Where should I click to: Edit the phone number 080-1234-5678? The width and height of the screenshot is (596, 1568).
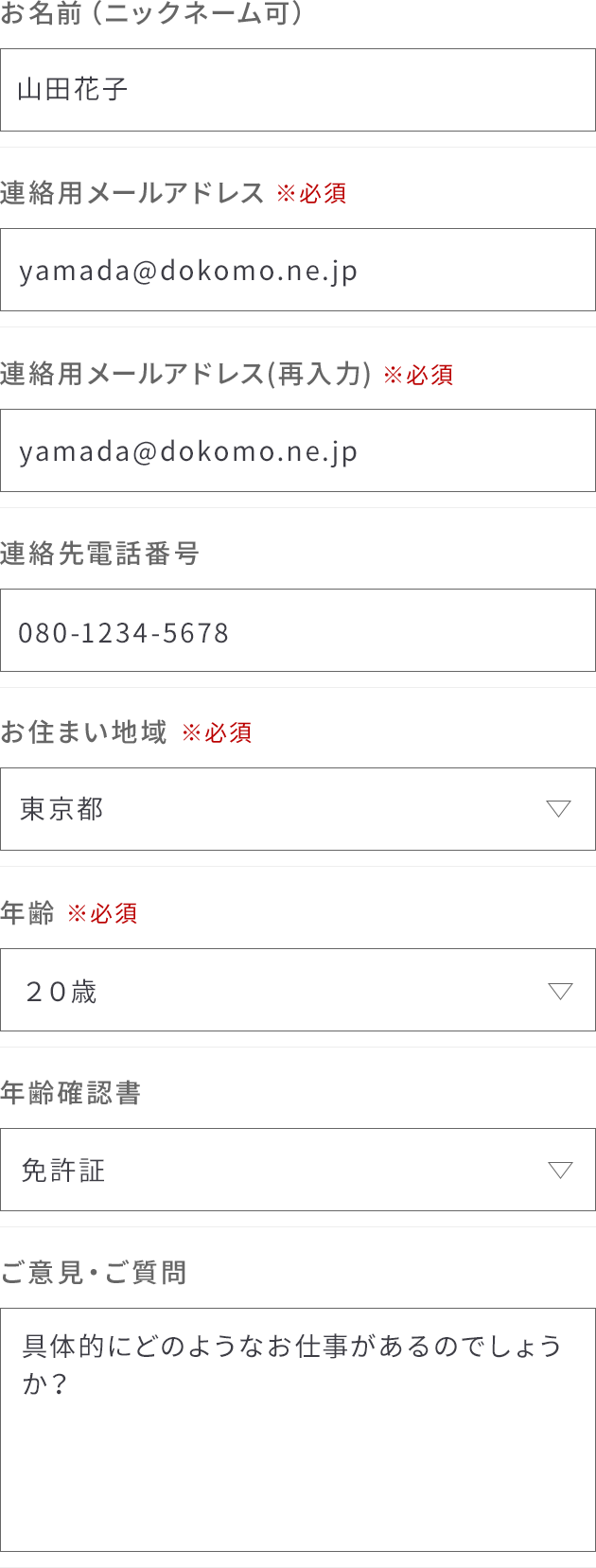[297, 631]
